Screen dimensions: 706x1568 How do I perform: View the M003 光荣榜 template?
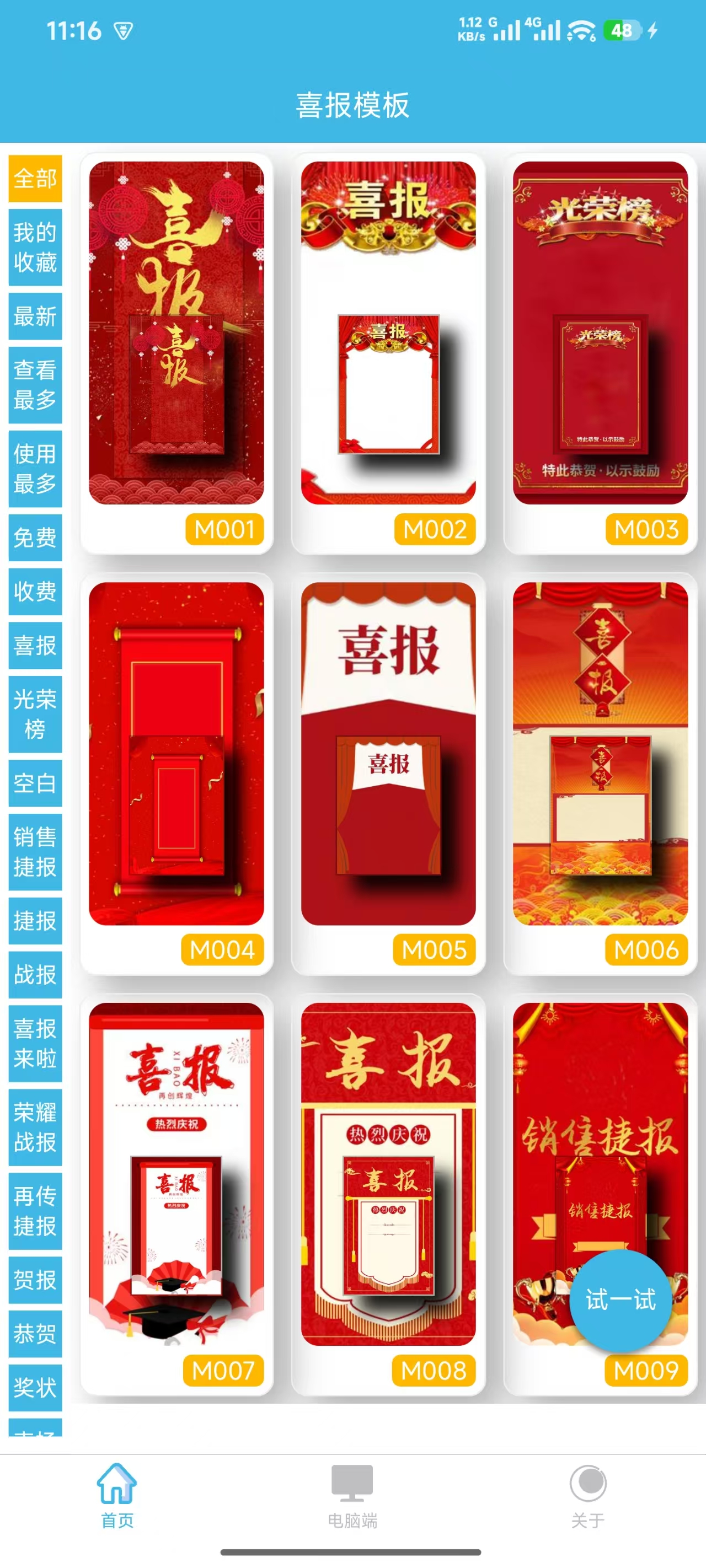point(600,334)
